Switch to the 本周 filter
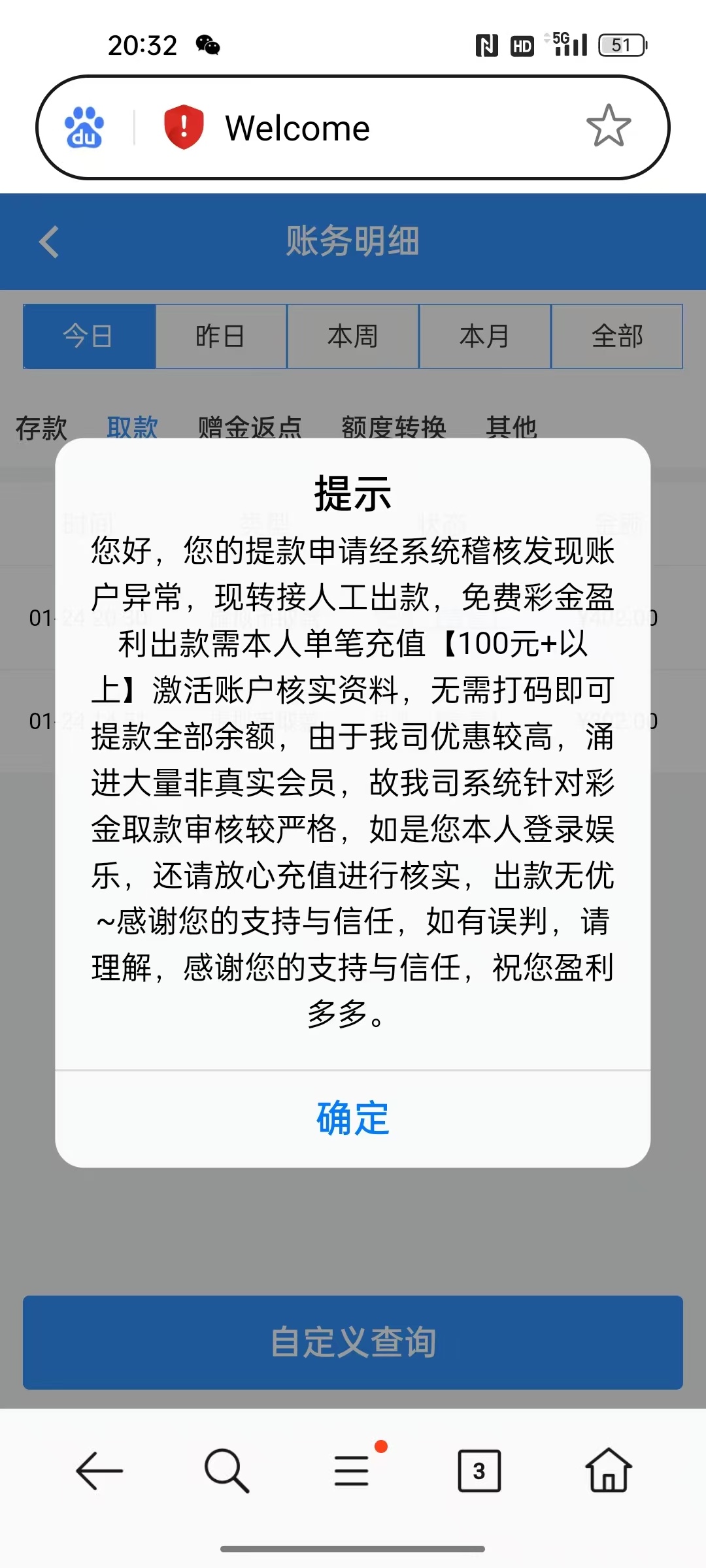The image size is (706, 1568). tap(353, 336)
